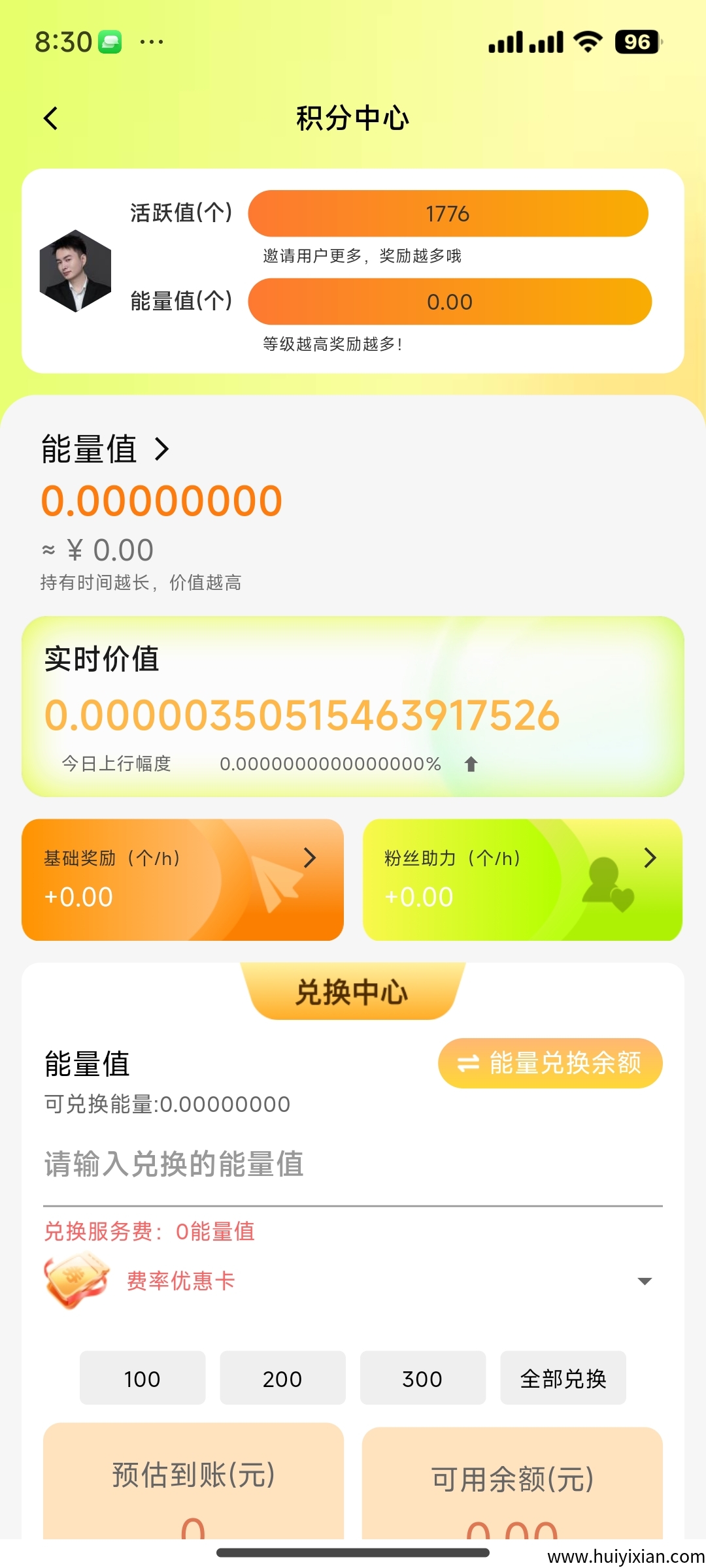Open 粉丝助力 details with its chevron
The image size is (706, 1568).
[650, 858]
